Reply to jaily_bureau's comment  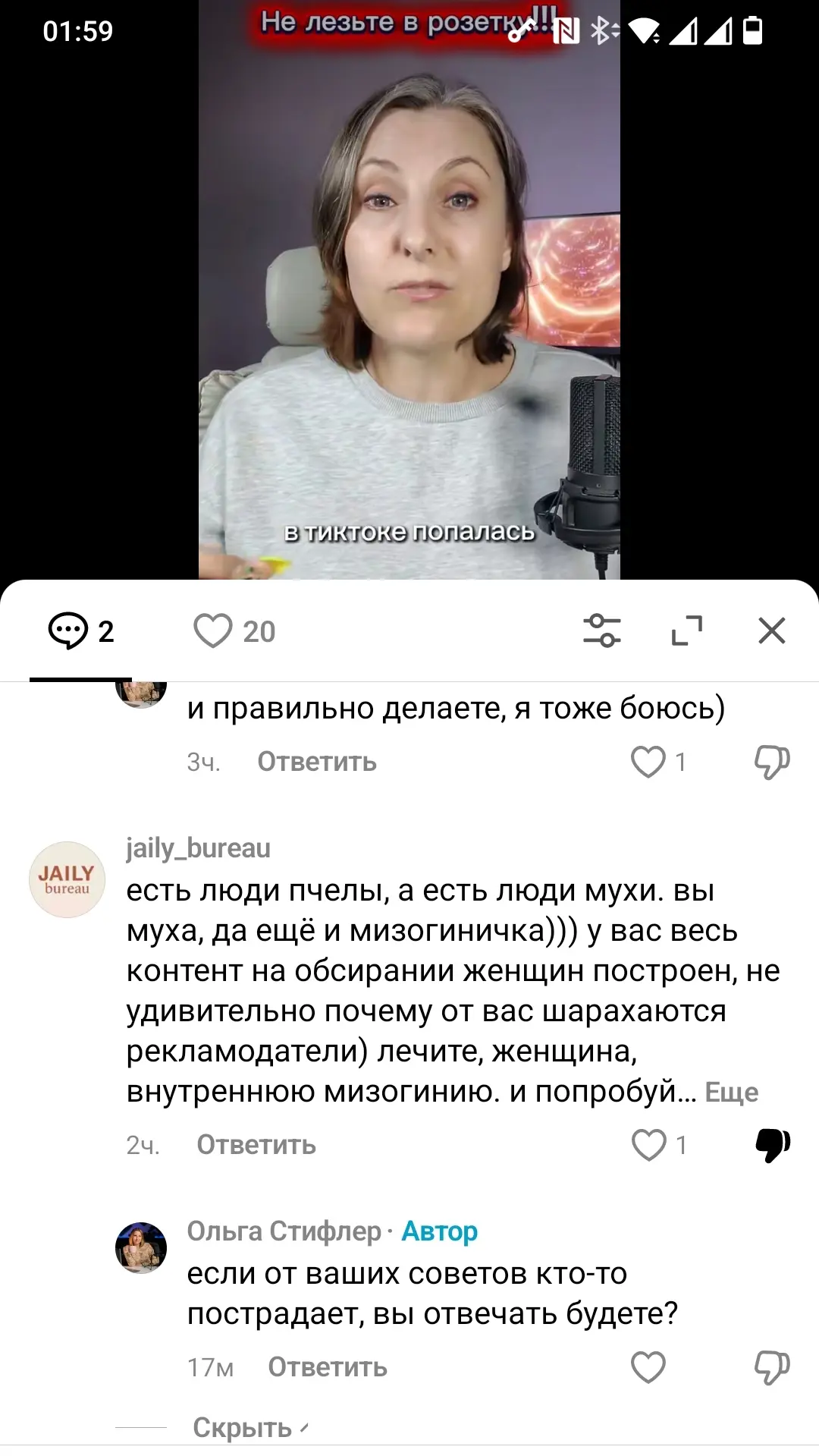point(256,1145)
